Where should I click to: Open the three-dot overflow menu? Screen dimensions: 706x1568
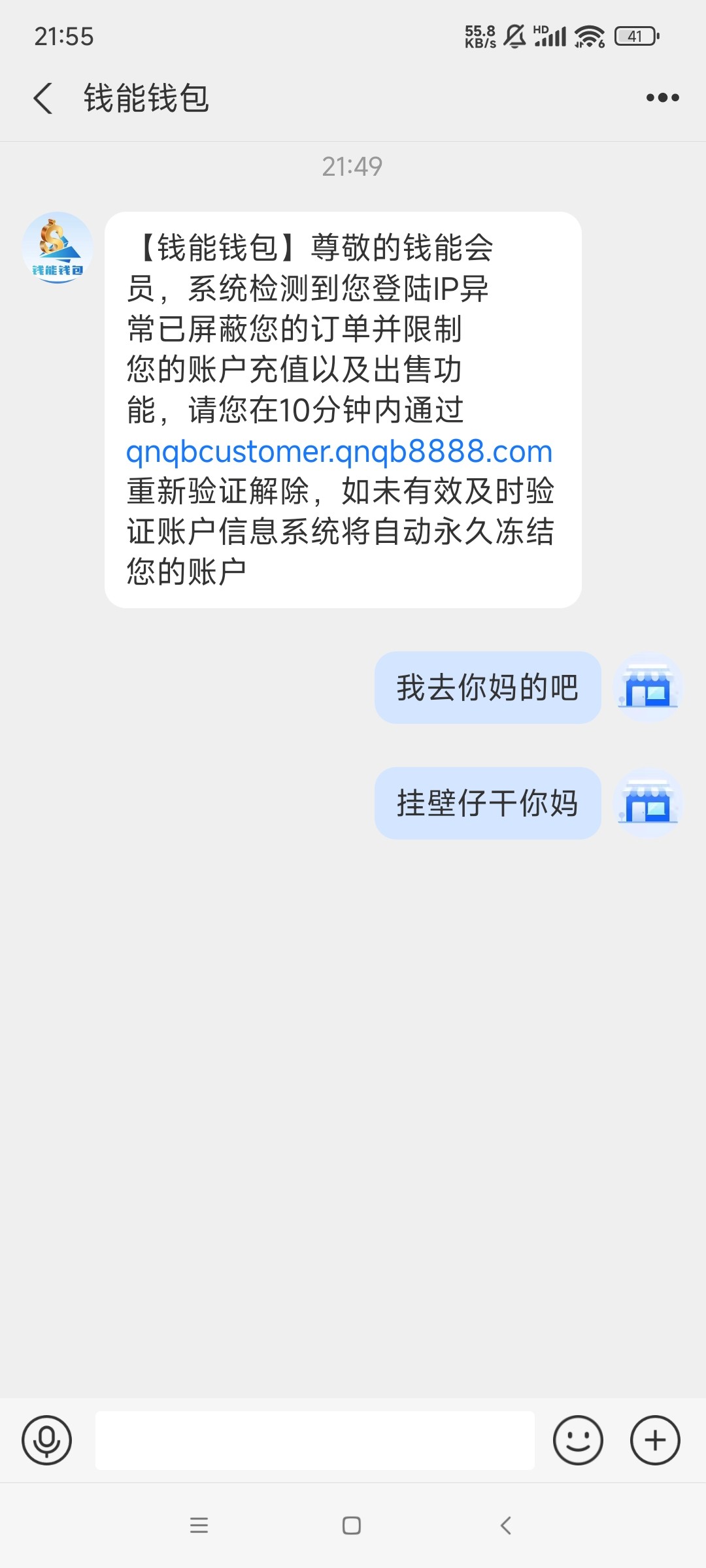(662, 98)
